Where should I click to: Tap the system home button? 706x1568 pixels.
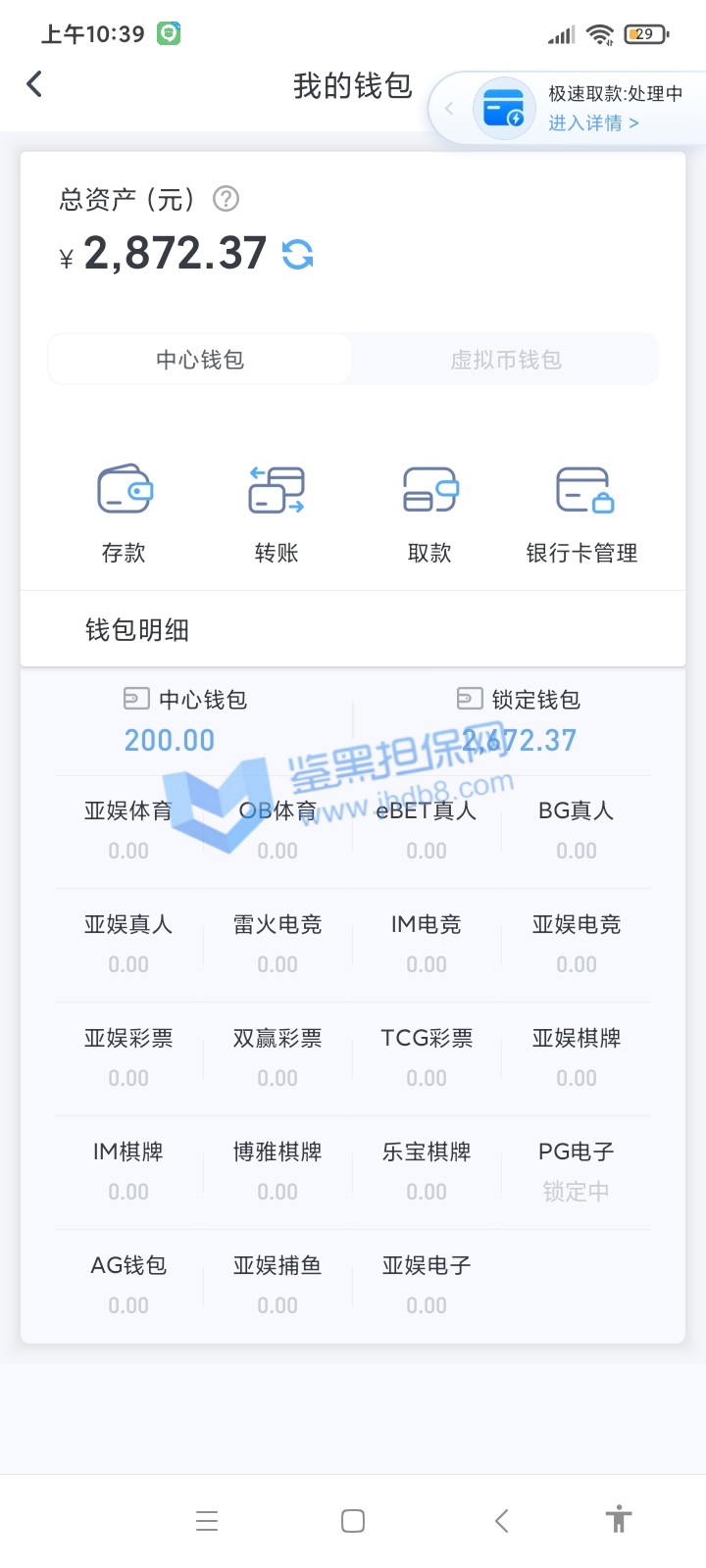click(353, 1521)
